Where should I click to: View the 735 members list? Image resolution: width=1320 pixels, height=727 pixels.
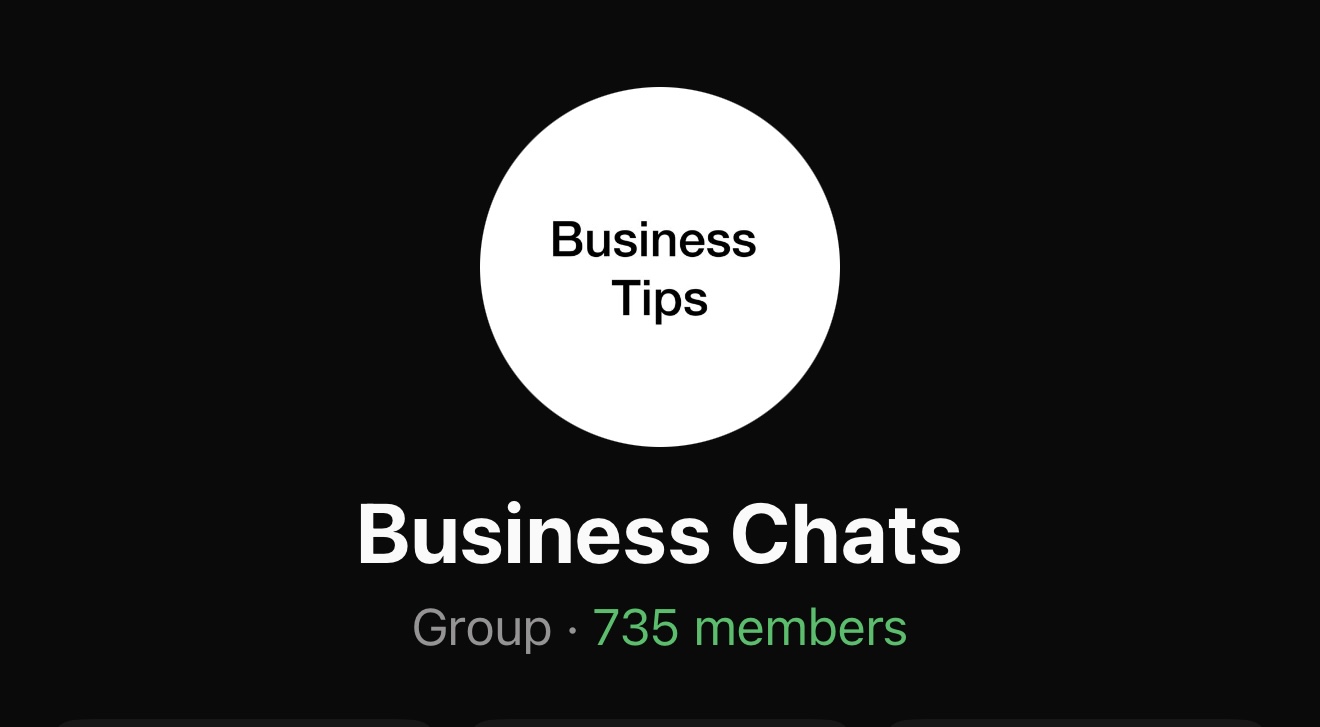click(749, 628)
